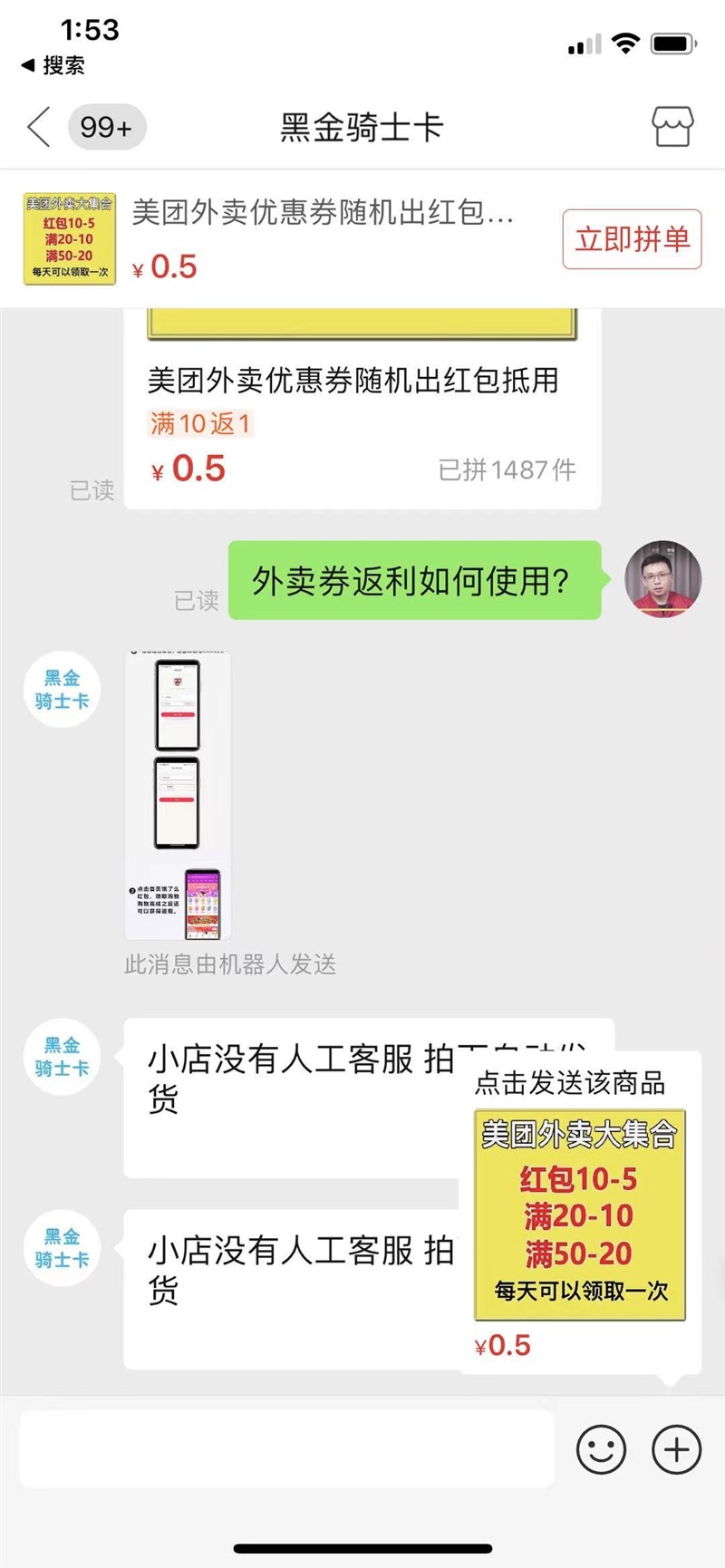The height and width of the screenshot is (1568, 725).
Task: Tap the back arrow to exit chat
Action: (36, 127)
